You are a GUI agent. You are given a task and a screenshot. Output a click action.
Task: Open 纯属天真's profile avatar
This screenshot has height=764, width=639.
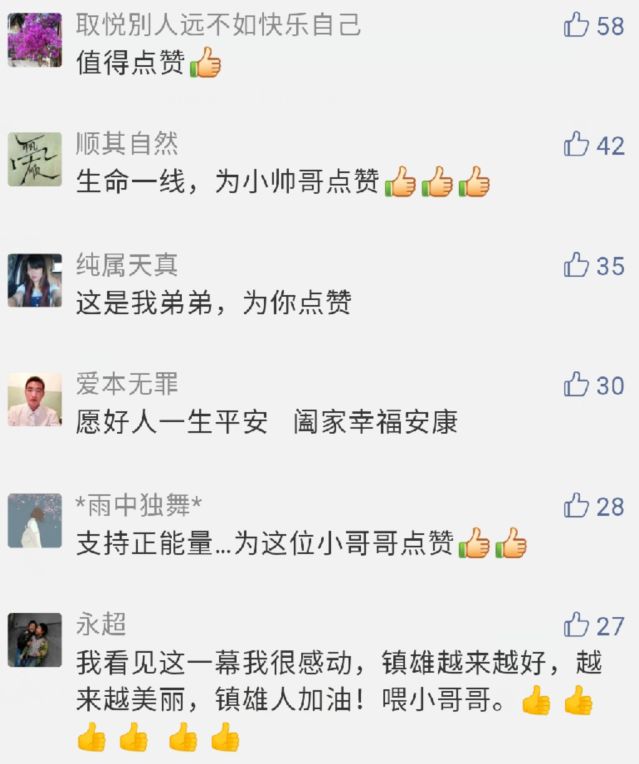pyautogui.click(x=34, y=280)
